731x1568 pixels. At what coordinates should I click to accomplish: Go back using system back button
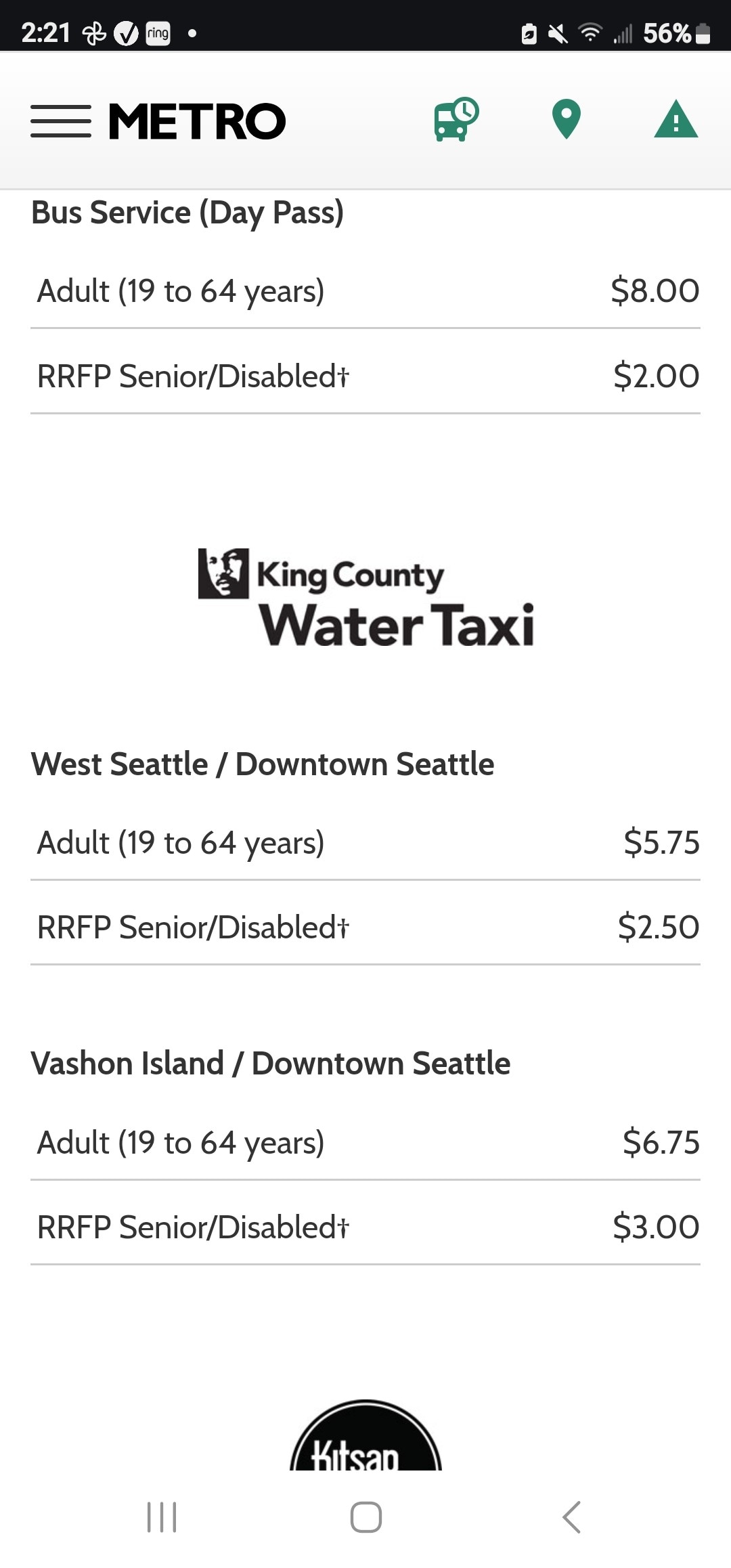(x=572, y=1517)
